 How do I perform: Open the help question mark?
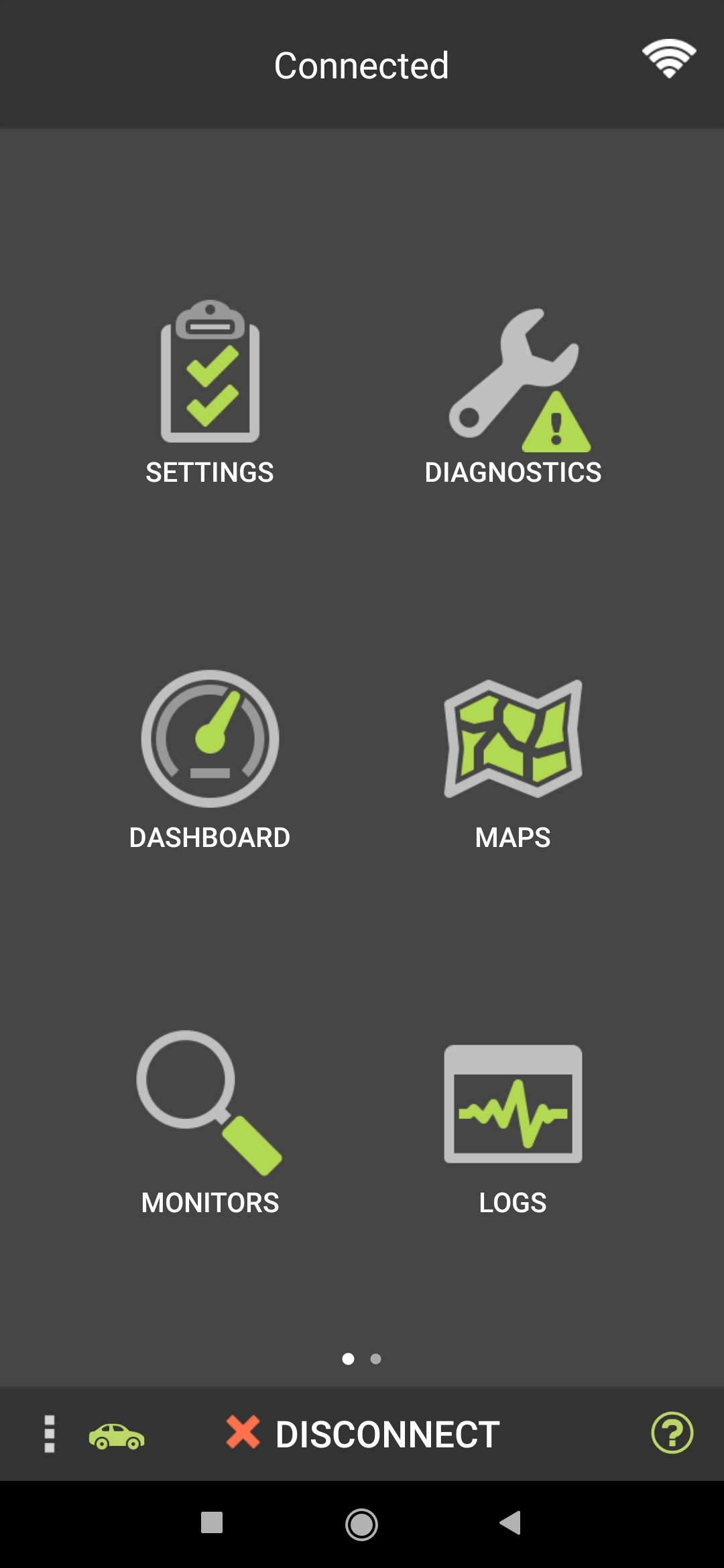coord(672,1433)
